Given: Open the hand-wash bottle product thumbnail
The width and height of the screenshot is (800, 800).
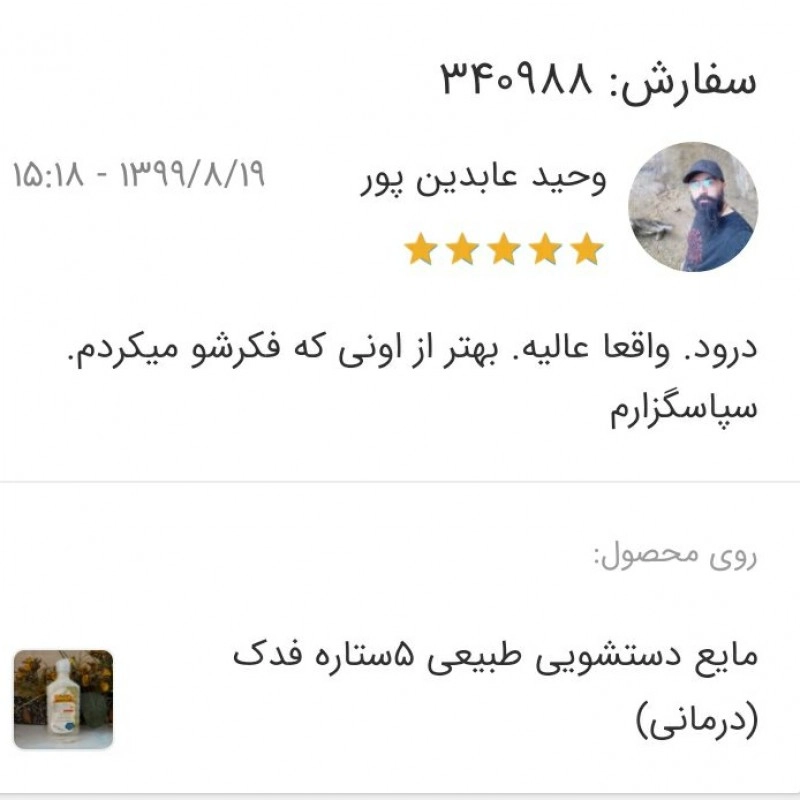Looking at the screenshot, I should [x=63, y=699].
